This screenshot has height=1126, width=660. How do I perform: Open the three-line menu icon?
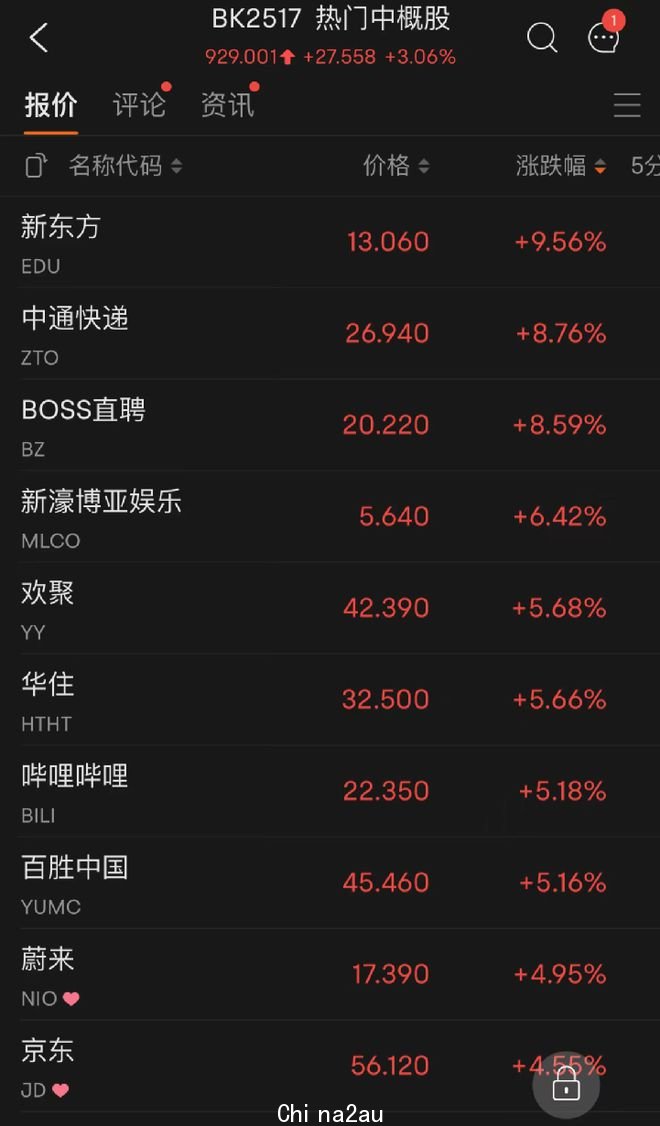pyautogui.click(x=627, y=105)
